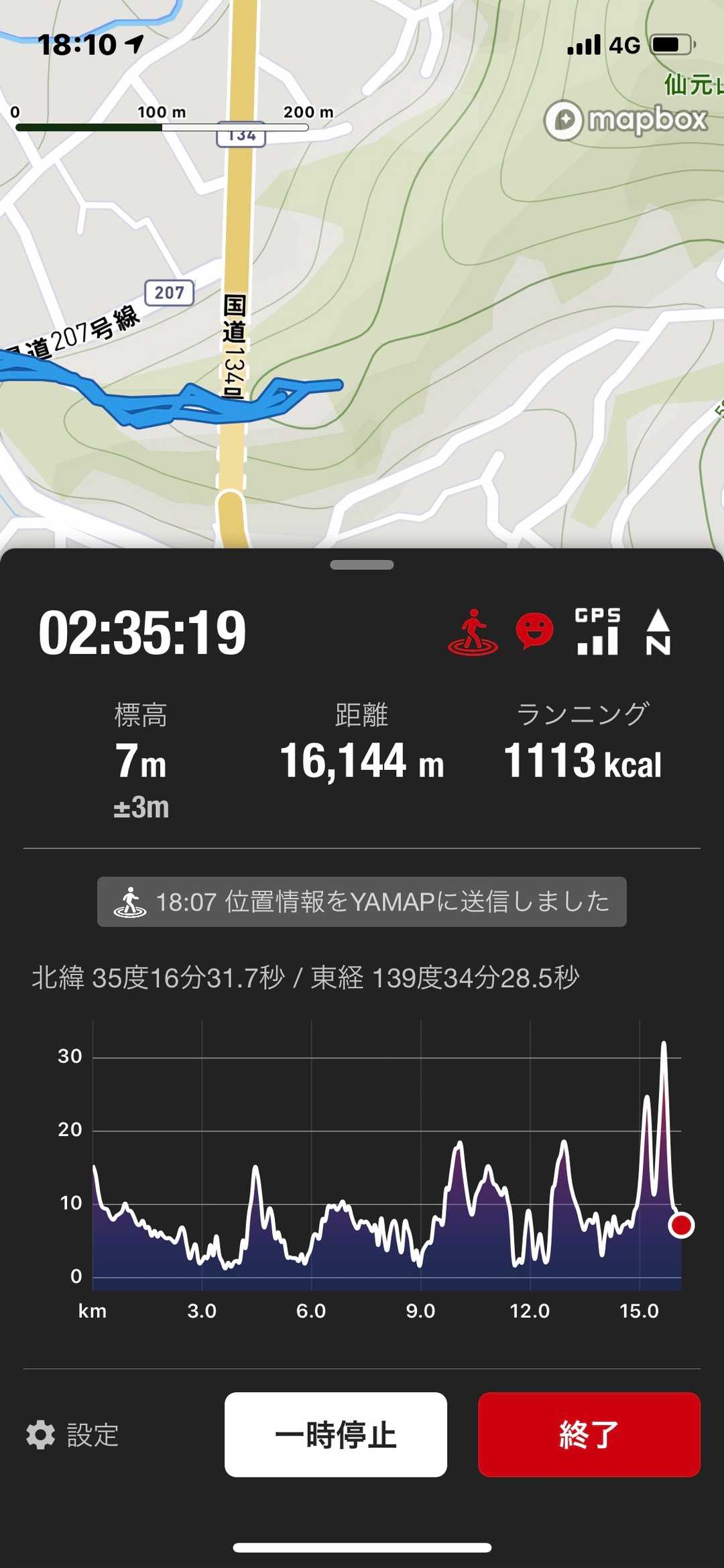The image size is (724, 1568).
Task: Tap the panel's grab handle
Action: click(x=362, y=565)
